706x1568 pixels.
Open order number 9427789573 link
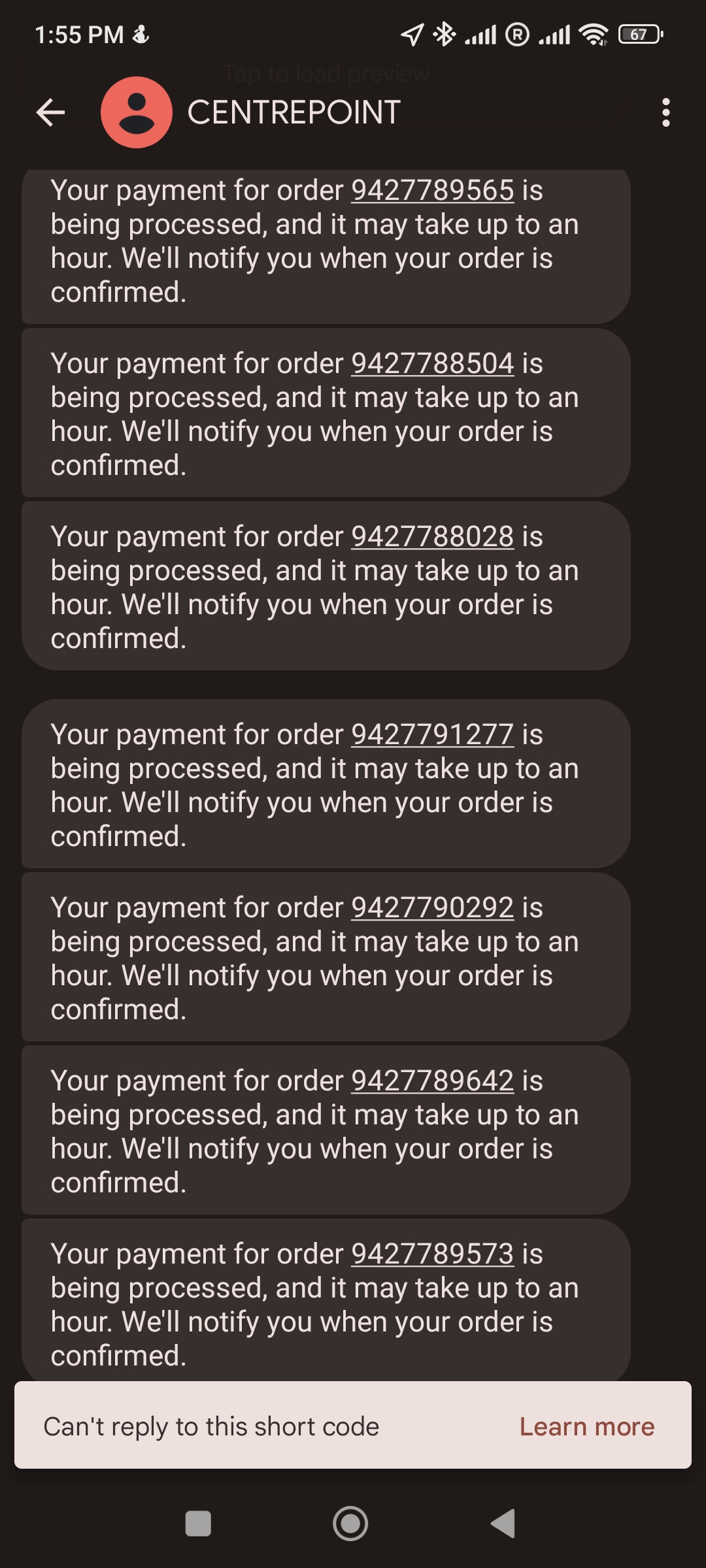click(432, 1254)
